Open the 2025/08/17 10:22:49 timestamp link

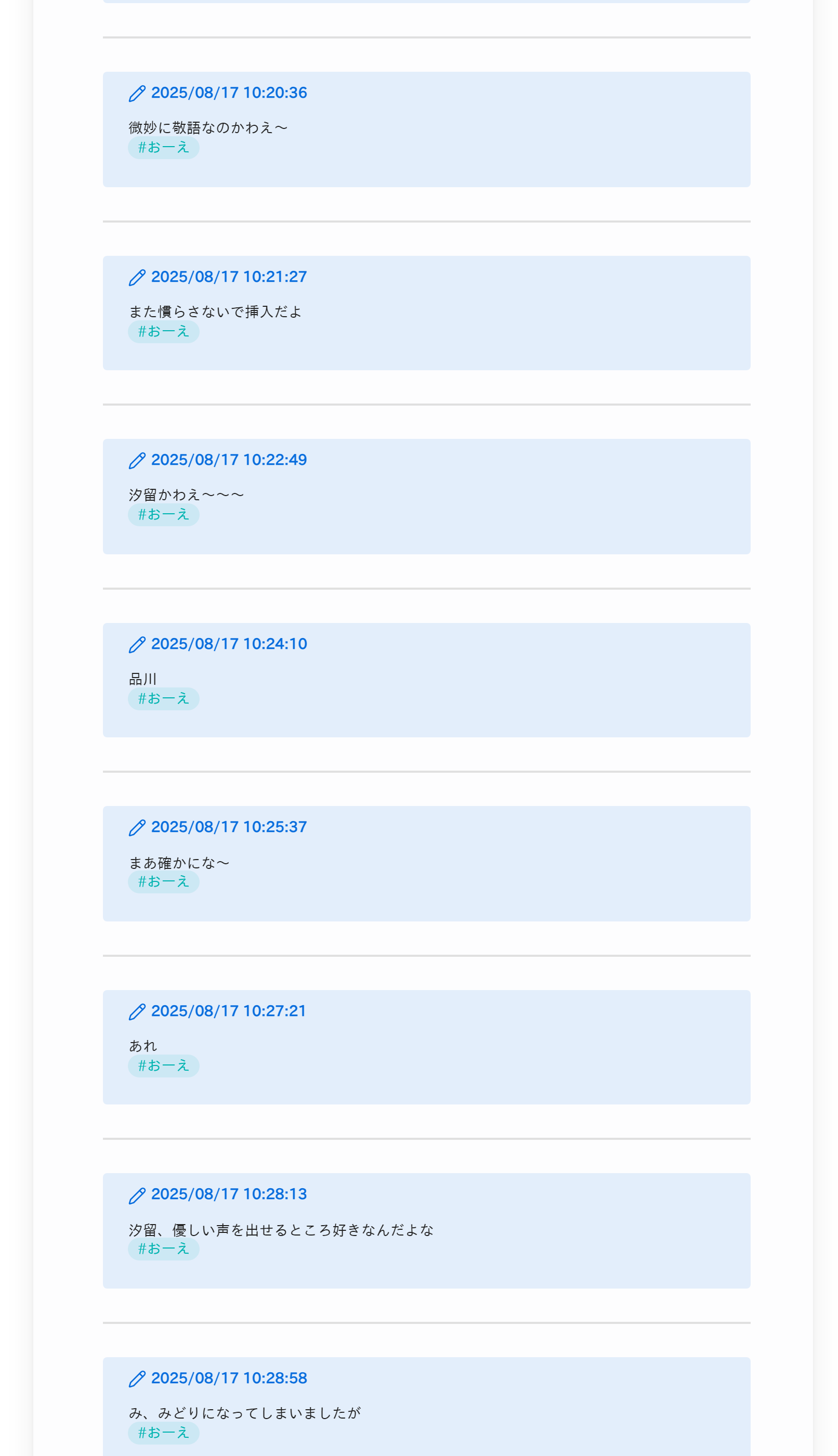point(229,460)
